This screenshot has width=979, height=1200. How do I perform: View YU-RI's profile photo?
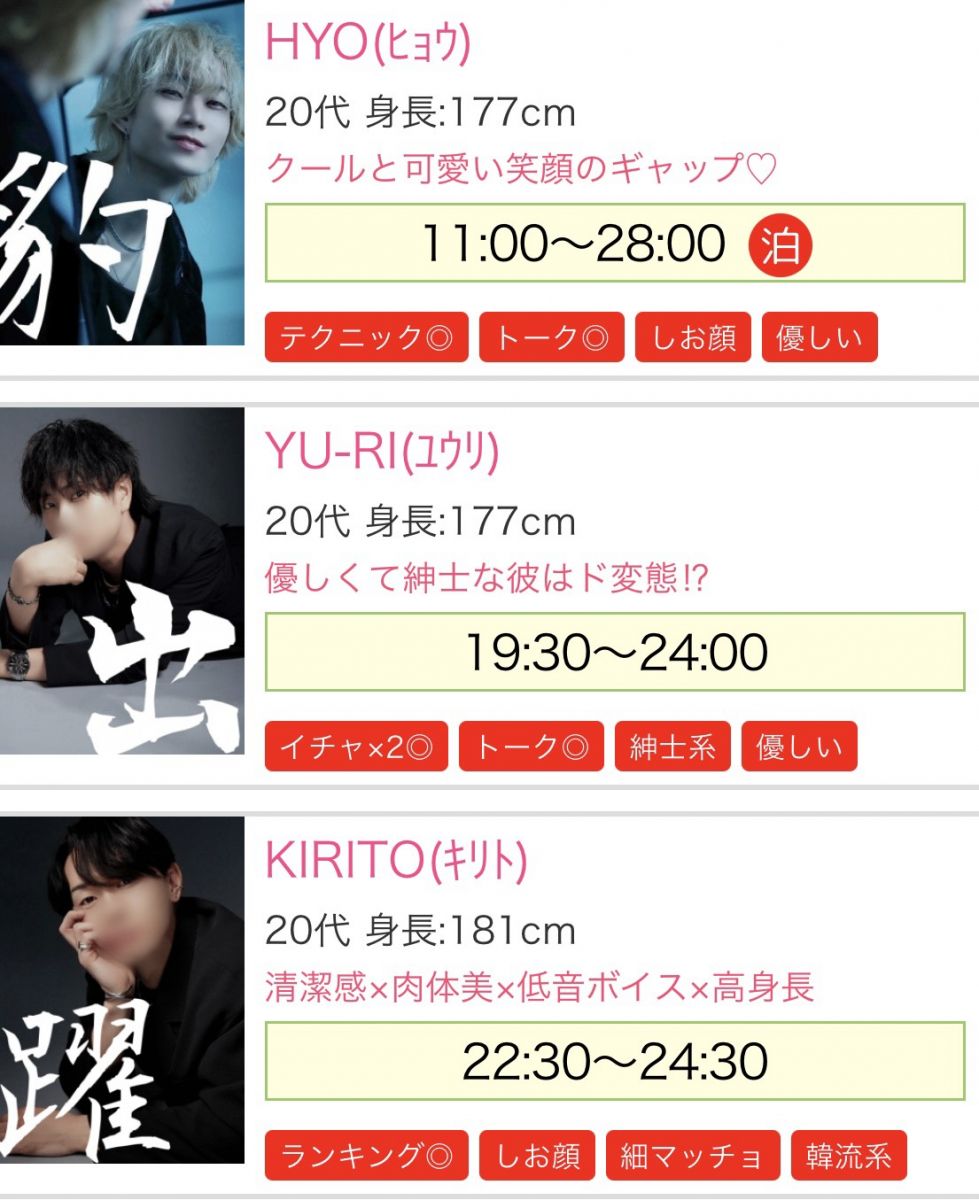coord(121,580)
